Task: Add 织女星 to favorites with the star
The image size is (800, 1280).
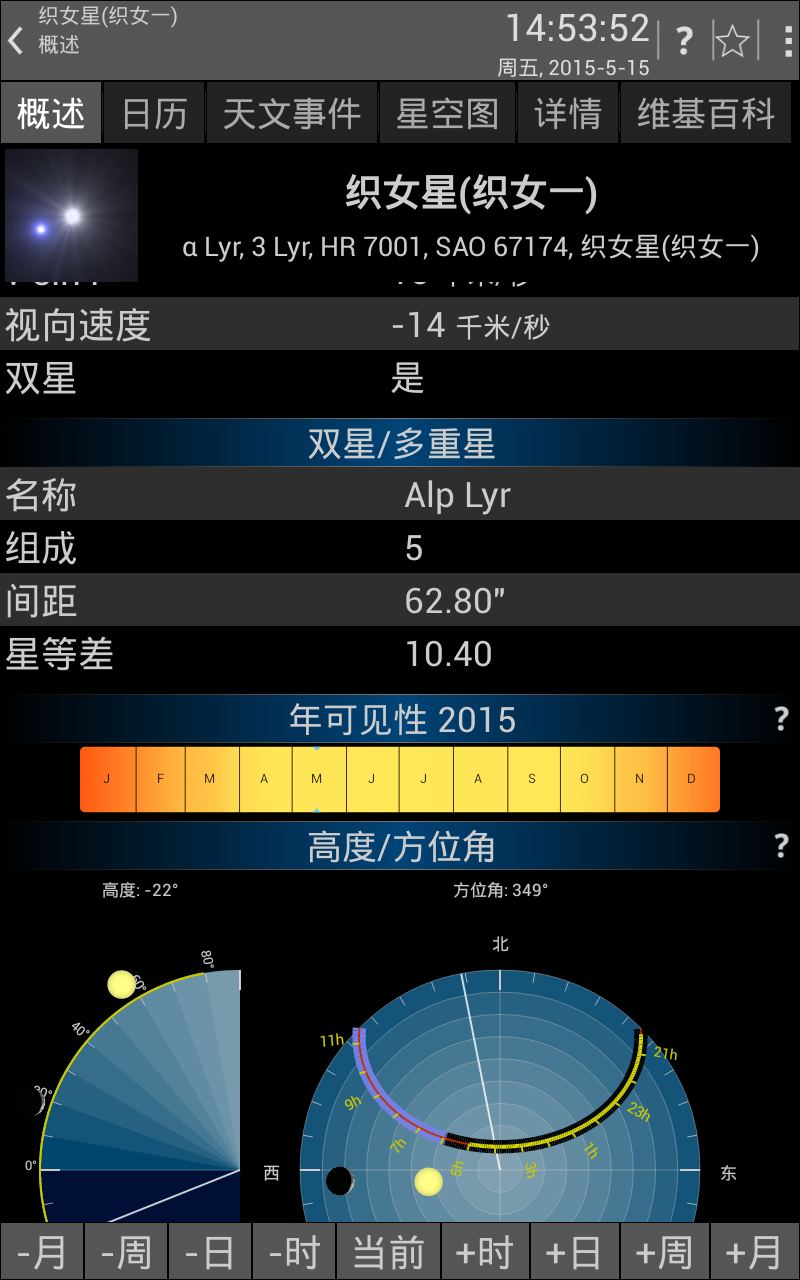Action: 733,41
